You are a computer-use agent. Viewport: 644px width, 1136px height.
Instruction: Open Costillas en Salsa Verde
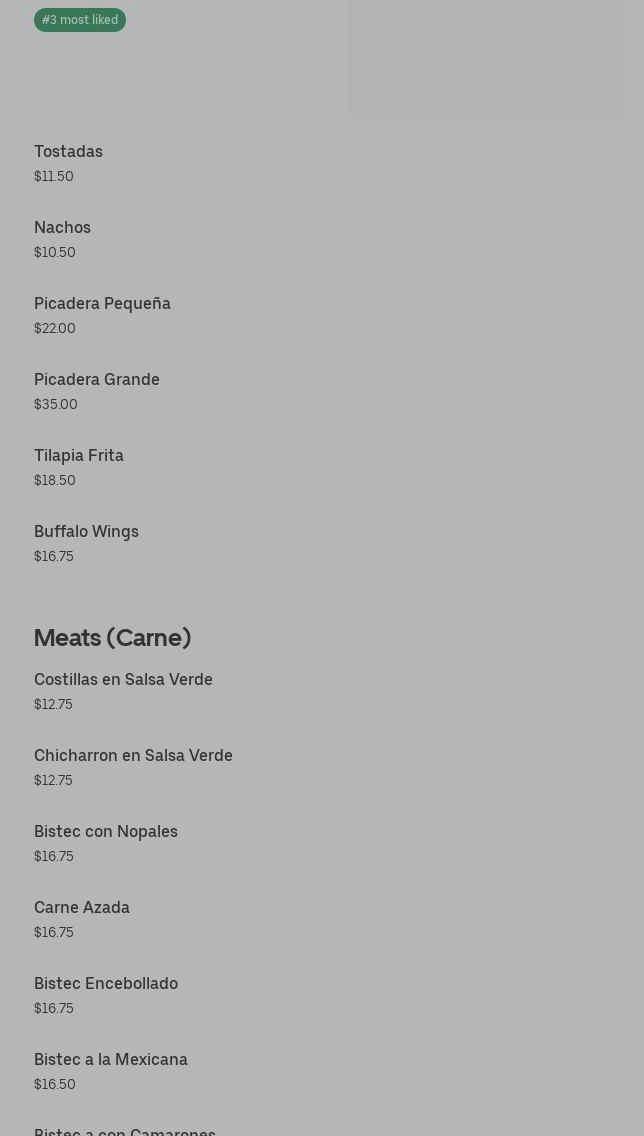(123, 680)
